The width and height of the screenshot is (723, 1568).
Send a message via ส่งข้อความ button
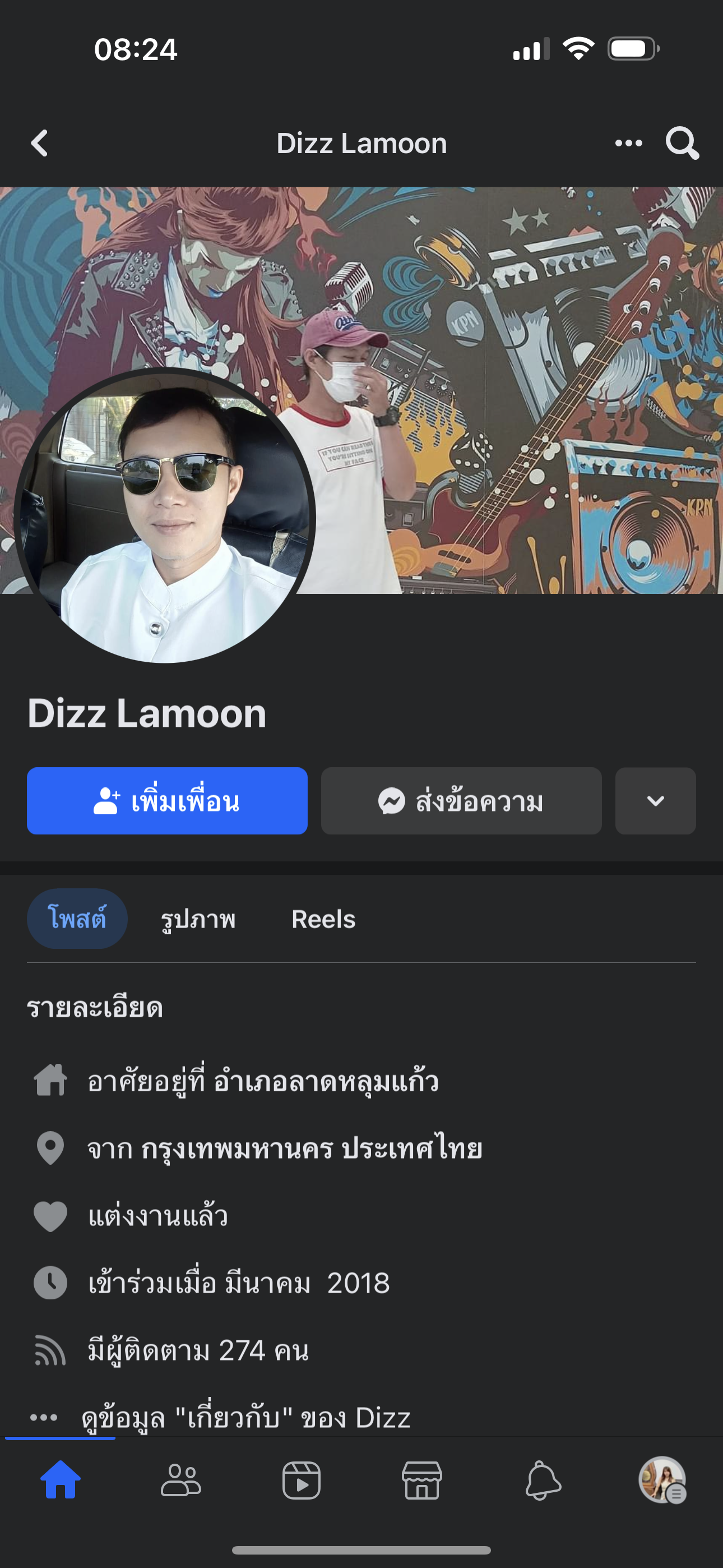(461, 801)
